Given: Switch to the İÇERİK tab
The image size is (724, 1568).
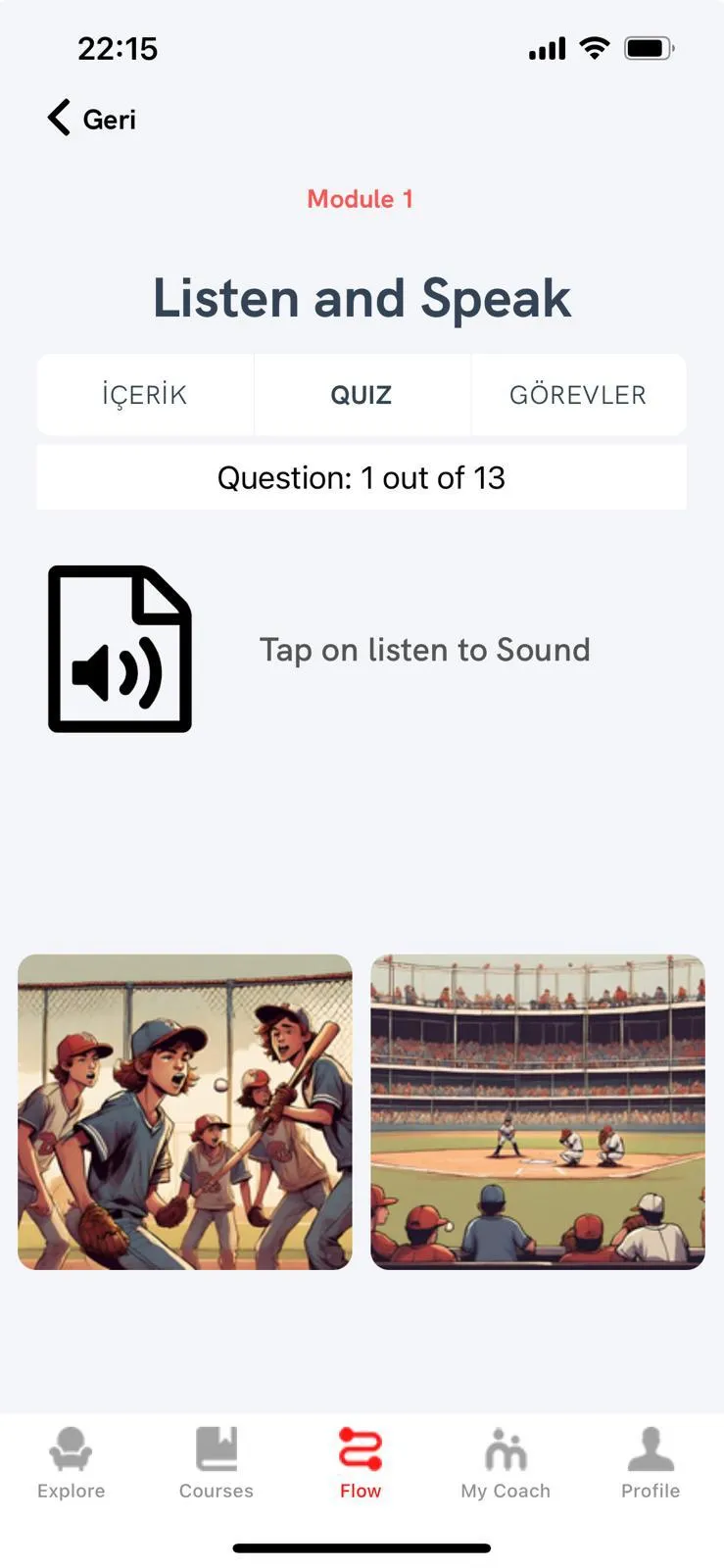Looking at the screenshot, I should point(145,395).
